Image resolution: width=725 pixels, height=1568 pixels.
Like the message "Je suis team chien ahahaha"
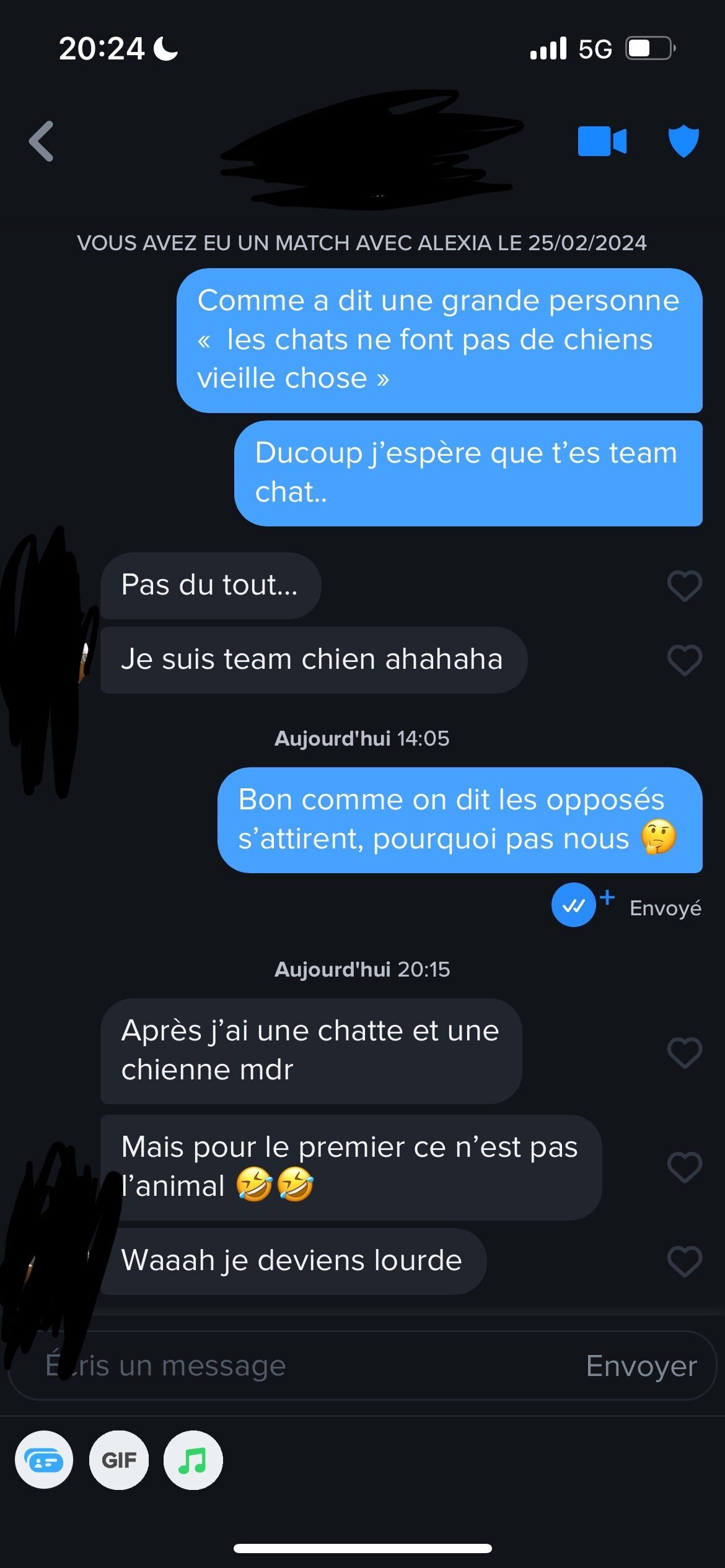684,660
